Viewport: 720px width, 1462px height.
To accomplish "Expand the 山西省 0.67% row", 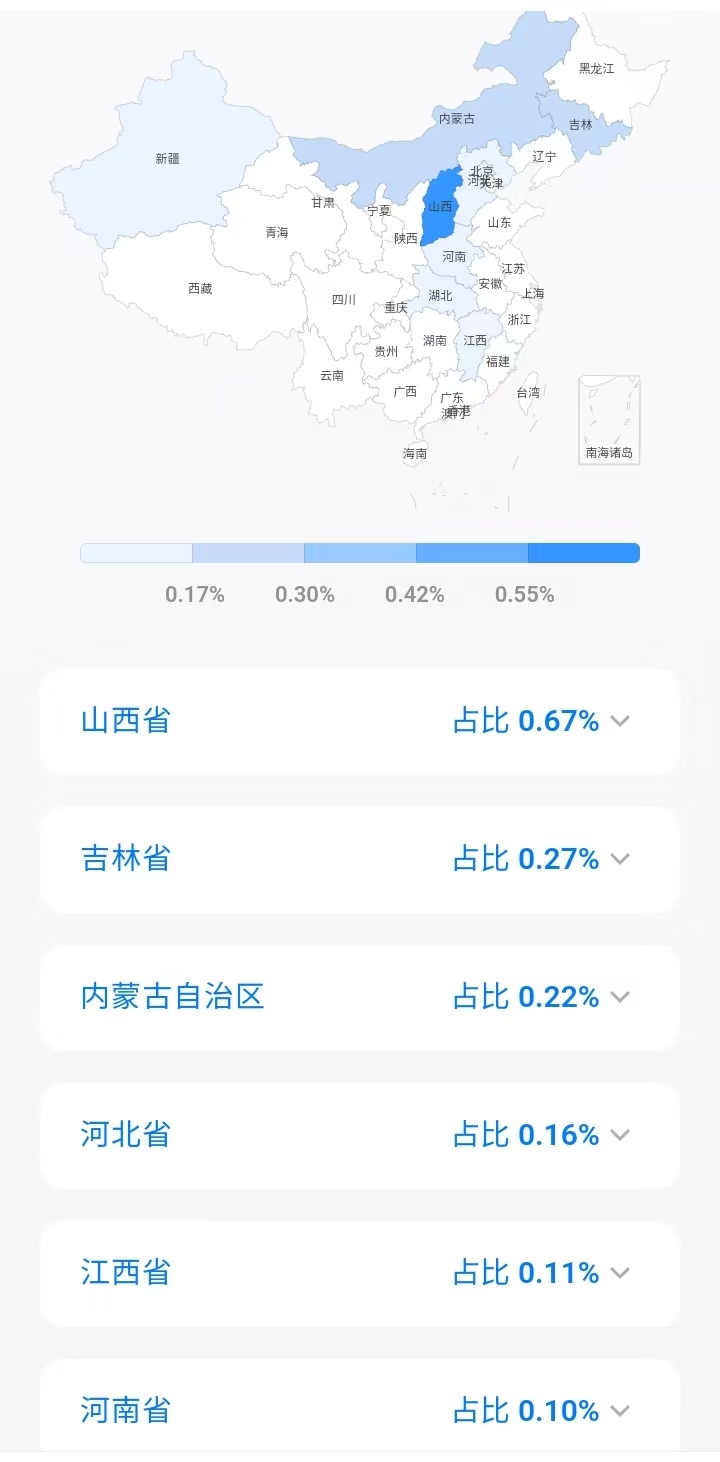I will click(x=619, y=721).
